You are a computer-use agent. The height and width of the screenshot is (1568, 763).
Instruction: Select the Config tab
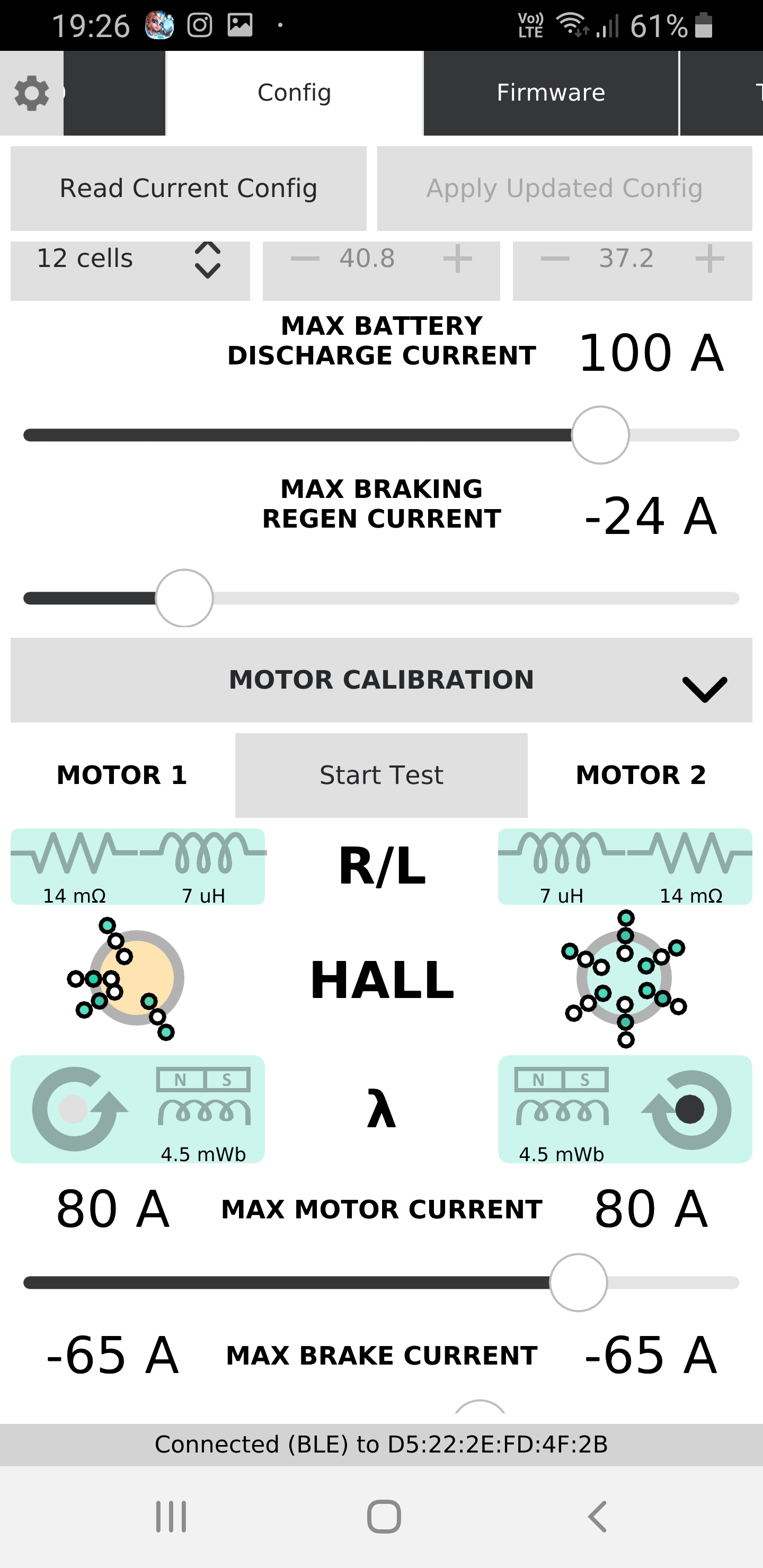pos(294,93)
